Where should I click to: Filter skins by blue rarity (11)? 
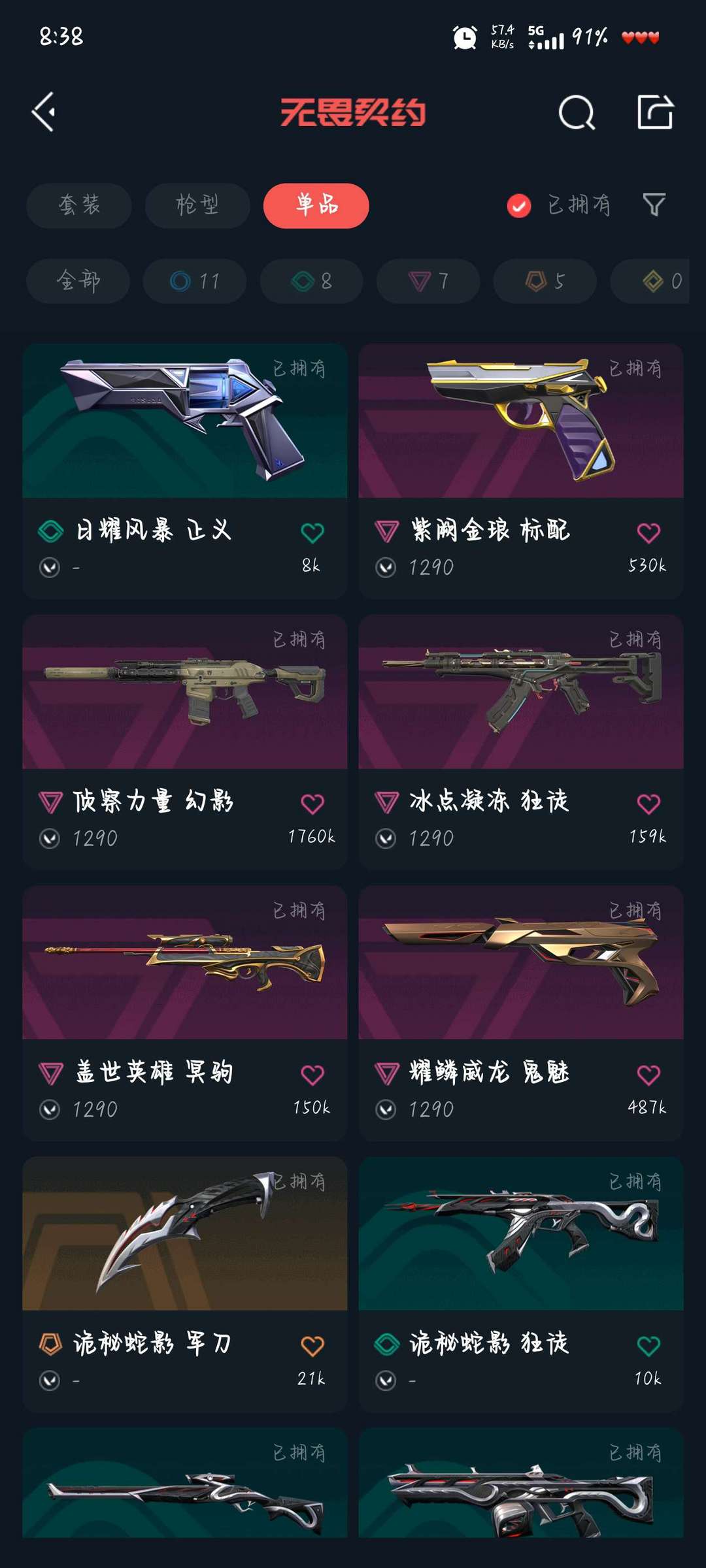click(193, 281)
